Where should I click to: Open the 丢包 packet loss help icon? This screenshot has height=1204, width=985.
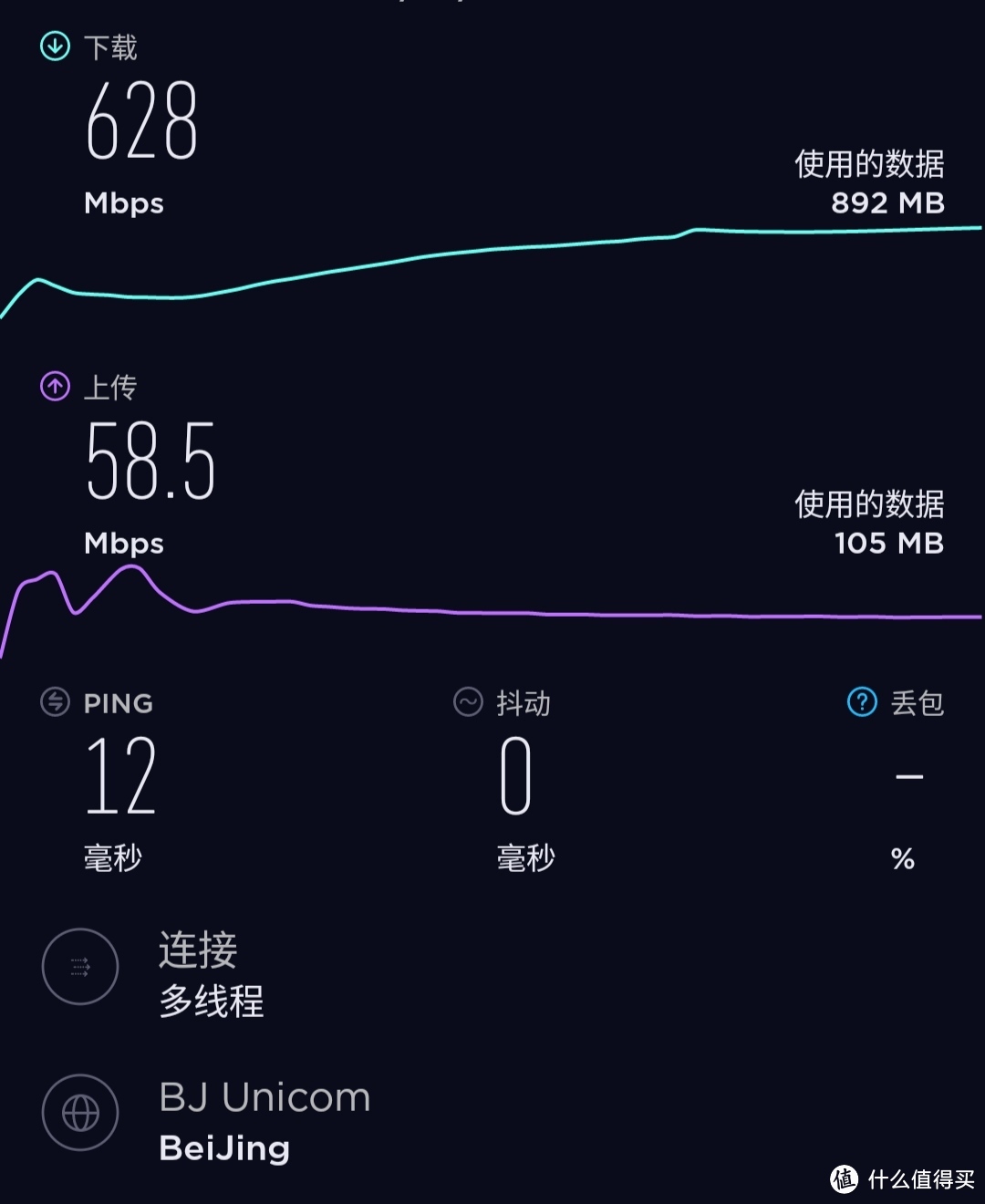click(x=861, y=703)
